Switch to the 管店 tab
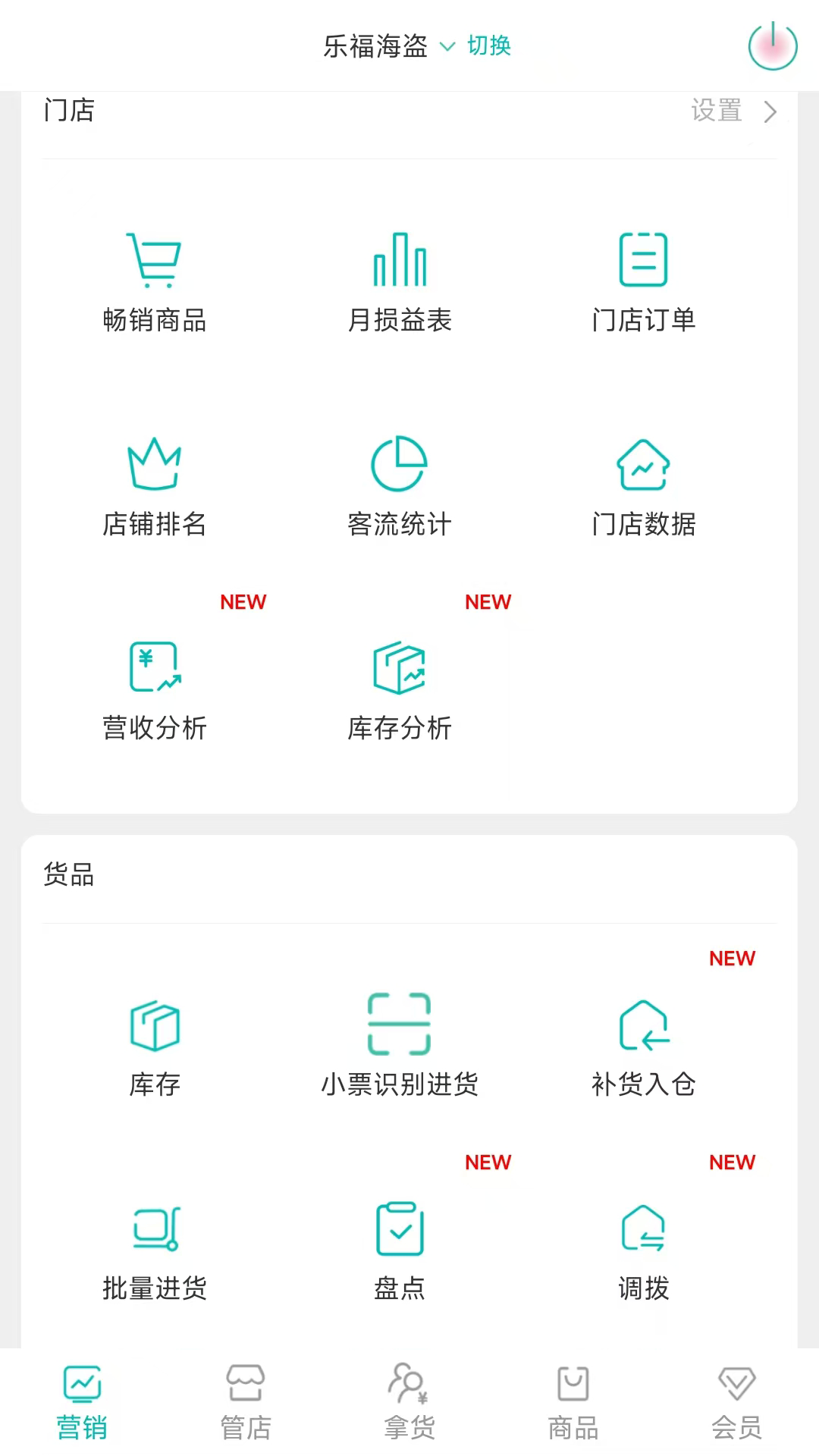The height and width of the screenshot is (1456, 819). pyautogui.click(x=244, y=1403)
